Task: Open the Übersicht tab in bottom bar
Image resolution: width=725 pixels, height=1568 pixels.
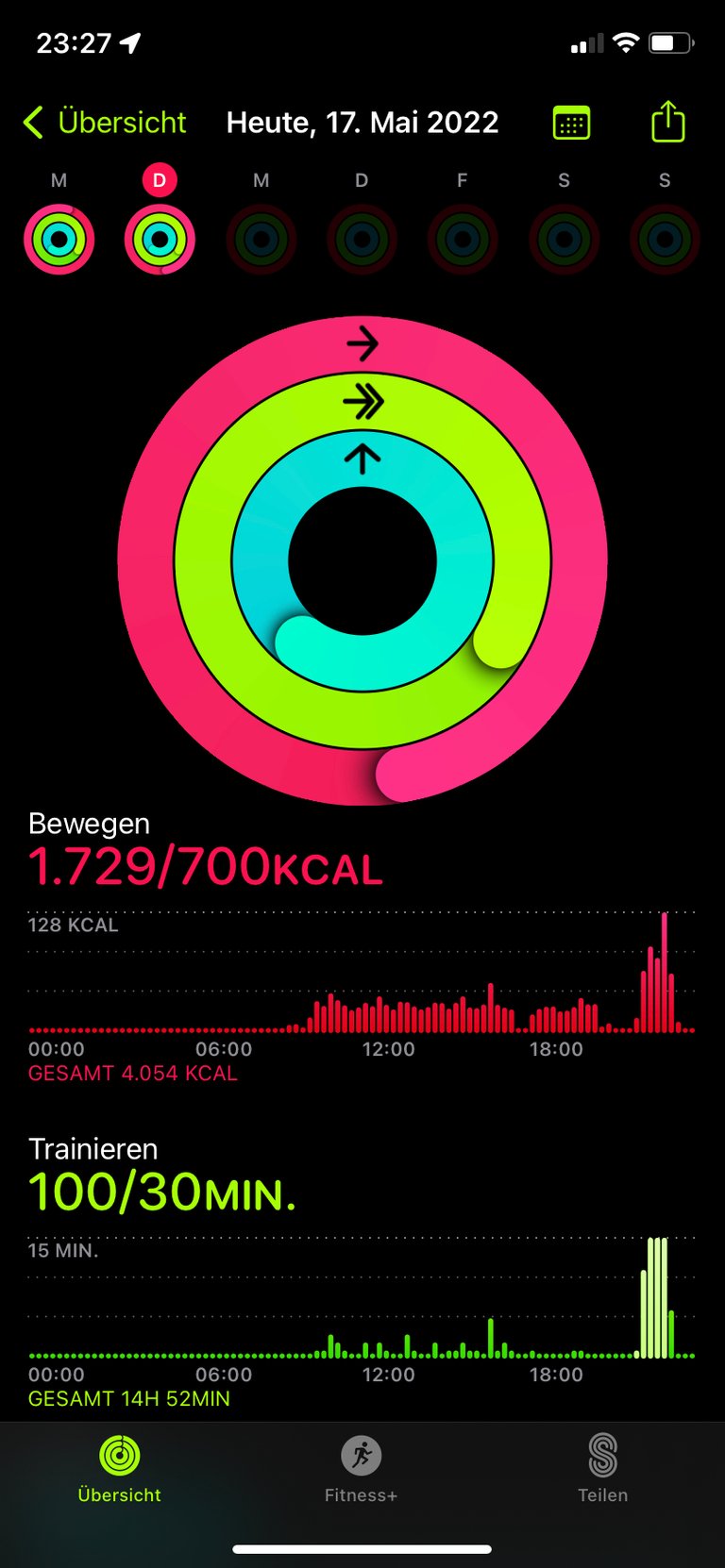Action: tap(120, 1469)
